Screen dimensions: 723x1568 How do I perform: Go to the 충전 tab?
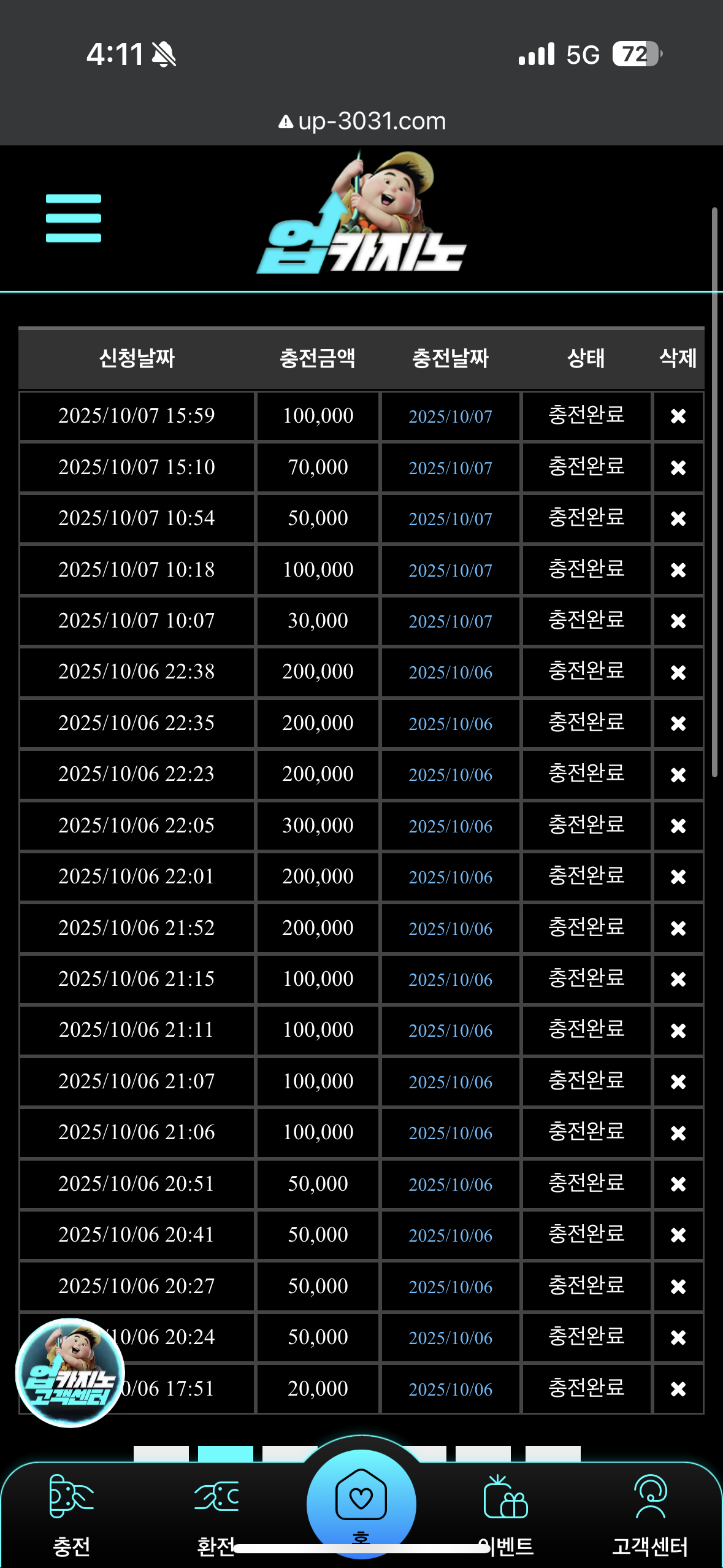(72, 1515)
